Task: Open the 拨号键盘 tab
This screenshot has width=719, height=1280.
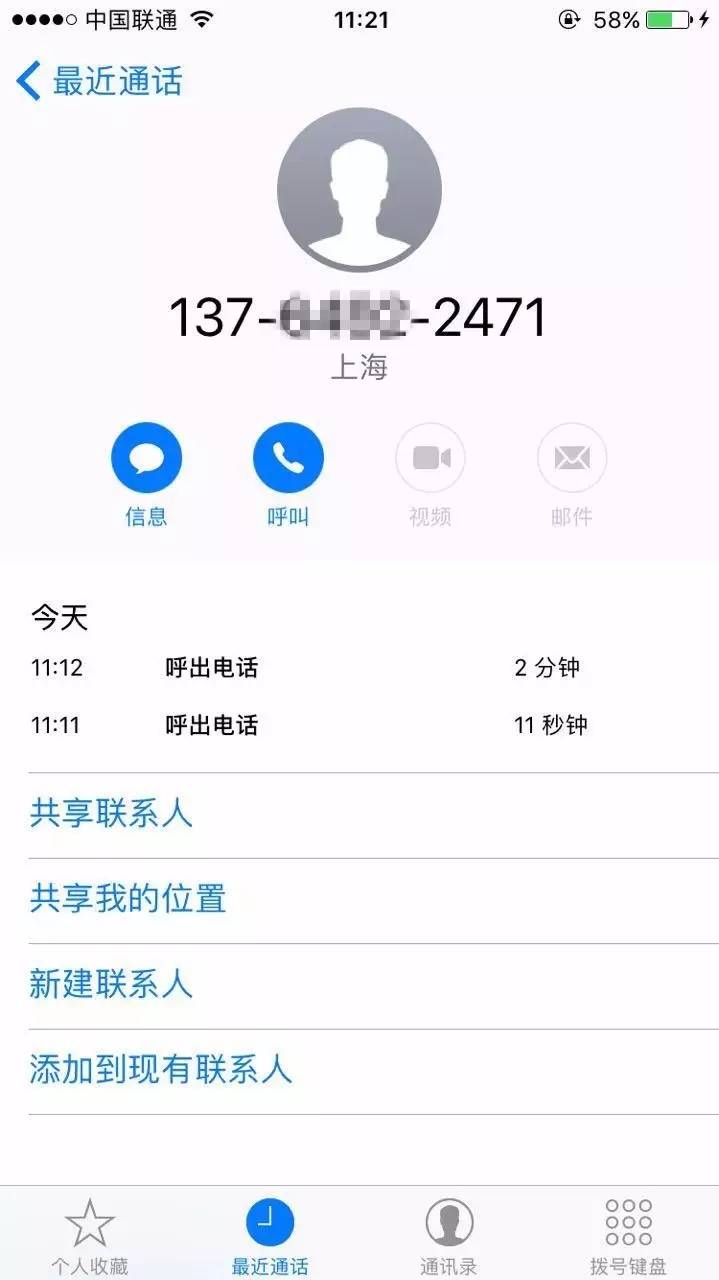Action: pos(628,1236)
